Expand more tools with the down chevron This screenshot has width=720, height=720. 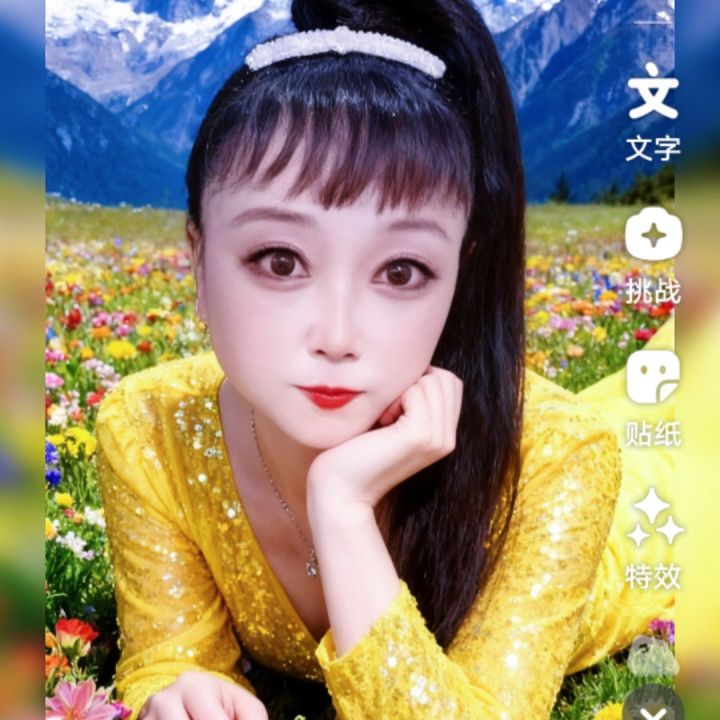coord(653,707)
